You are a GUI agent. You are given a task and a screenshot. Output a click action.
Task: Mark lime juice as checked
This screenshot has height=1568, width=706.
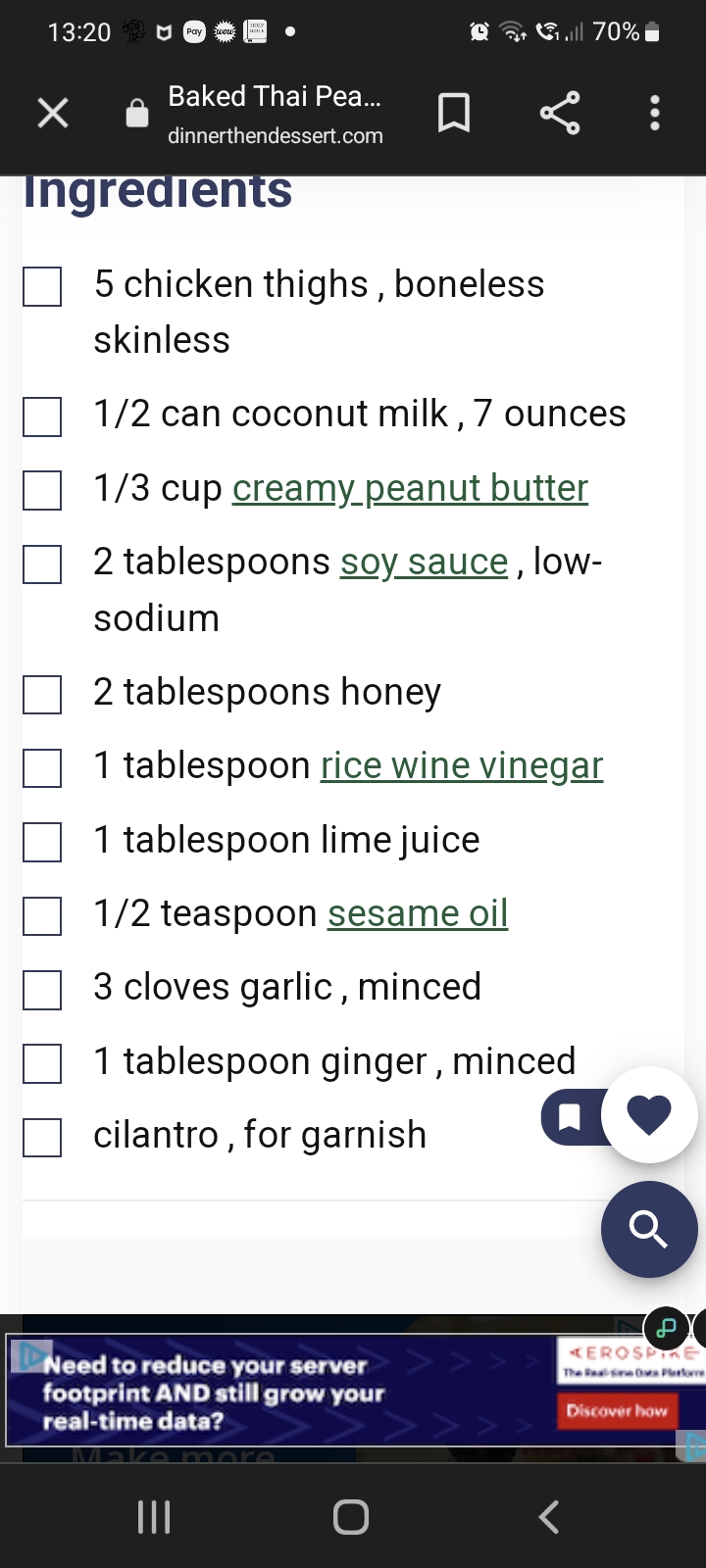point(42,842)
